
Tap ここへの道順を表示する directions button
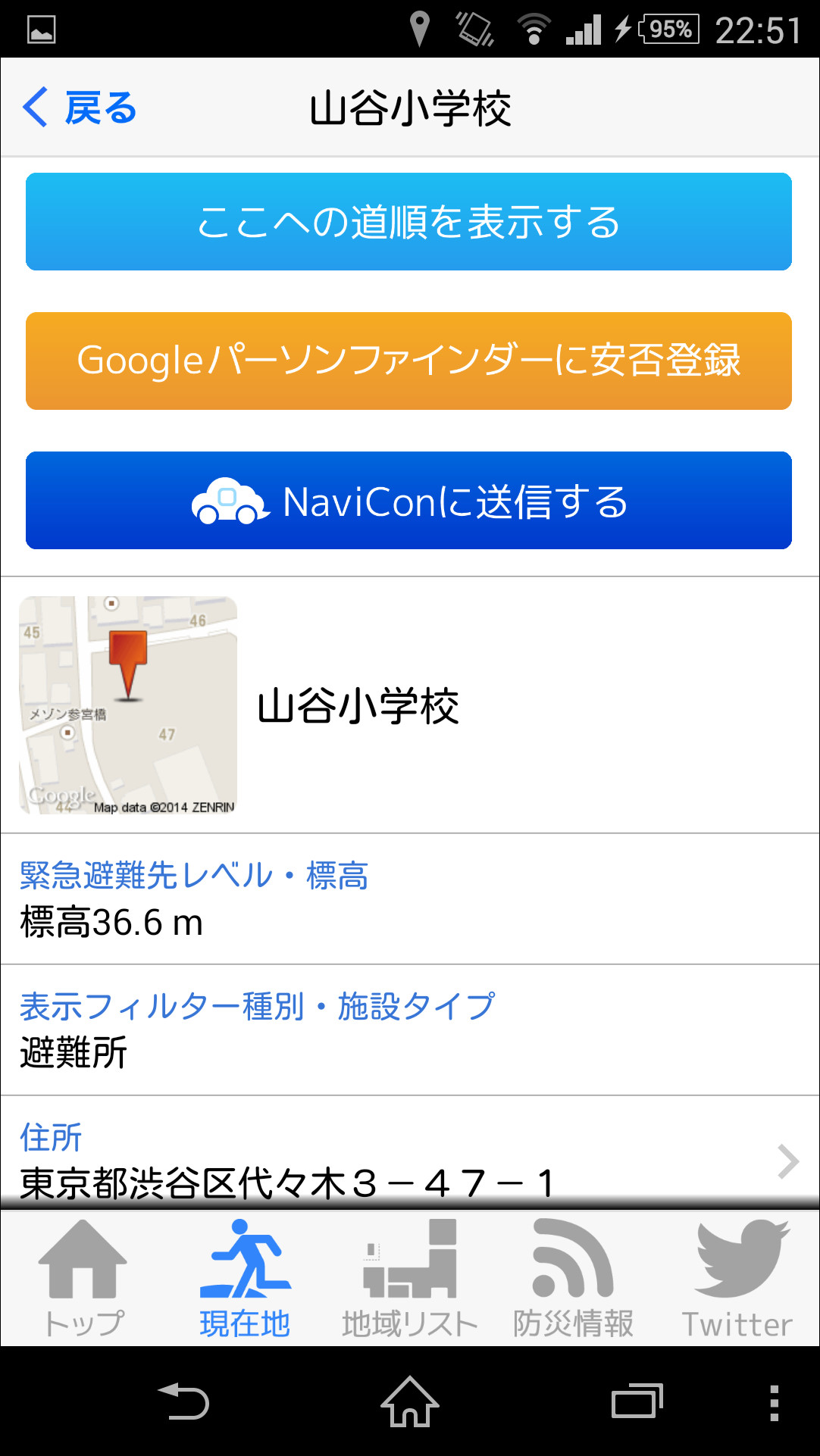[409, 221]
